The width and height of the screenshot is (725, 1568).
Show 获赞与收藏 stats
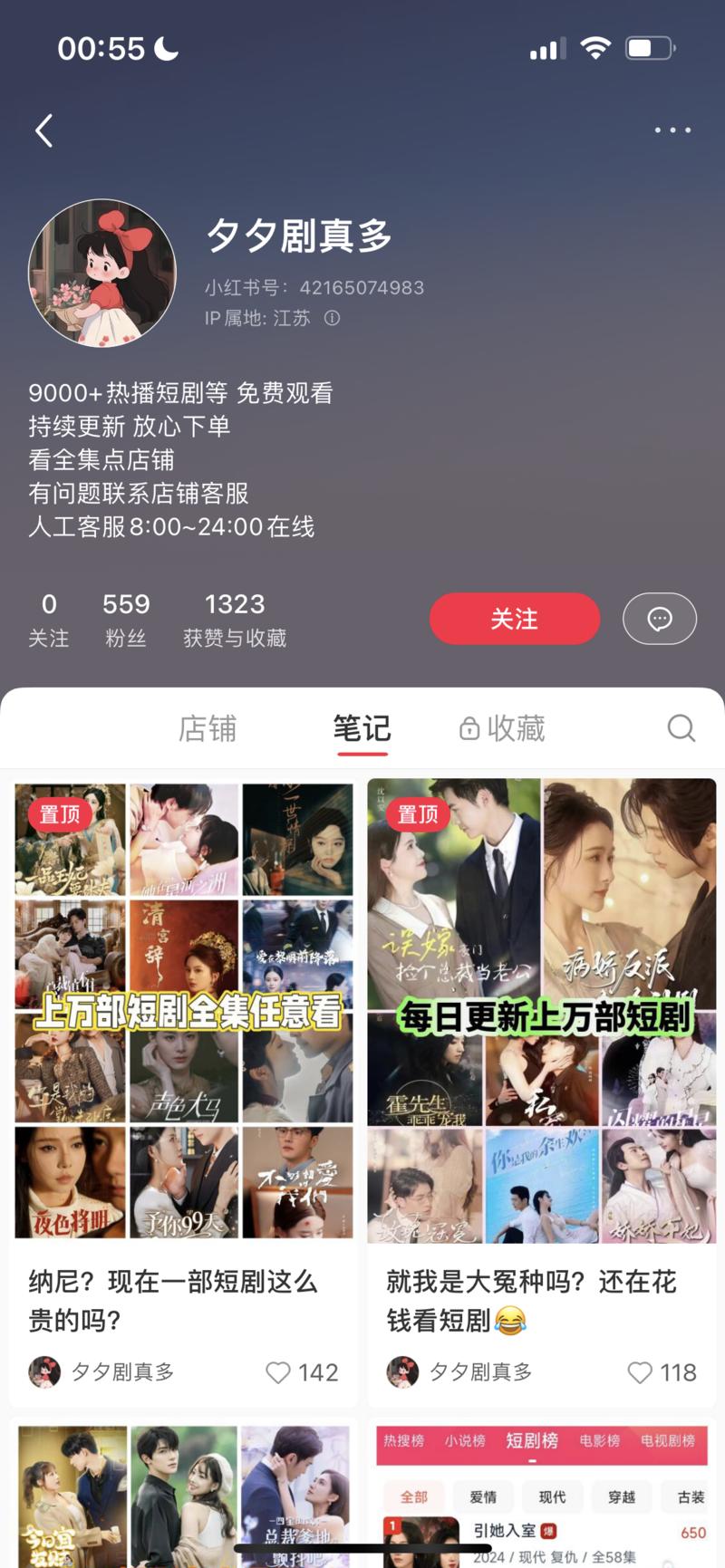click(235, 620)
